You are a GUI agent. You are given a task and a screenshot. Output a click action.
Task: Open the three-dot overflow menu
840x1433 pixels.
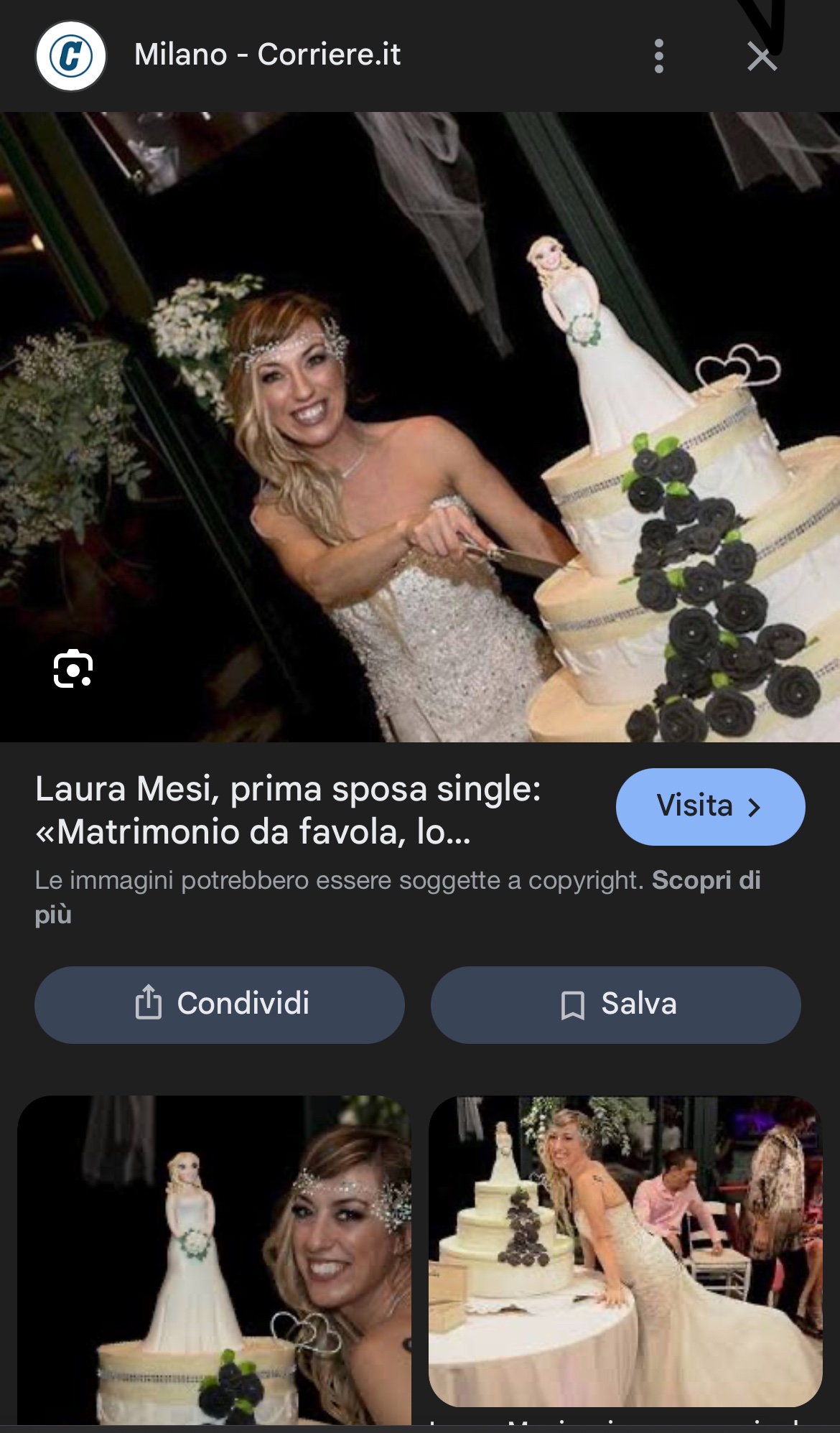tap(659, 56)
